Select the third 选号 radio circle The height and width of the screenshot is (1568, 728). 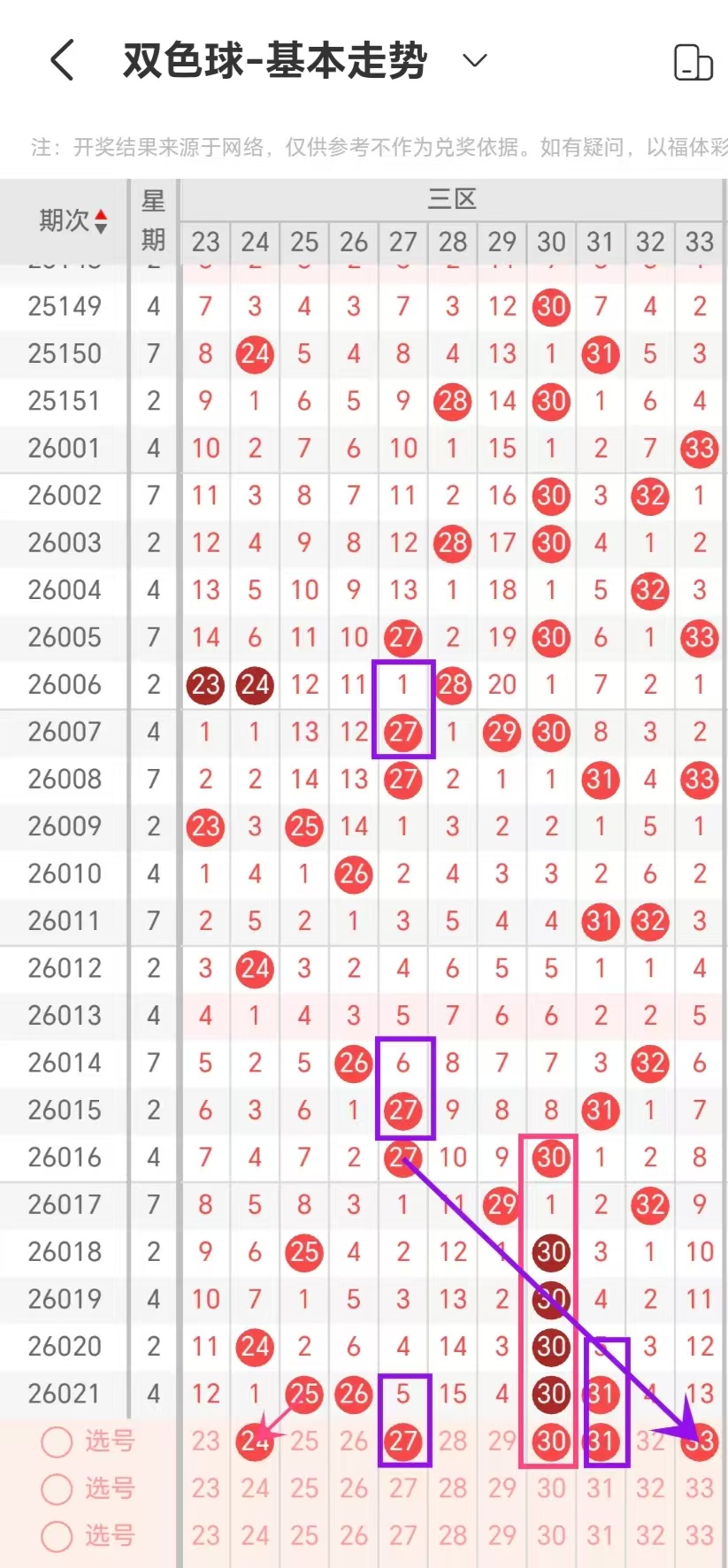[57, 1536]
